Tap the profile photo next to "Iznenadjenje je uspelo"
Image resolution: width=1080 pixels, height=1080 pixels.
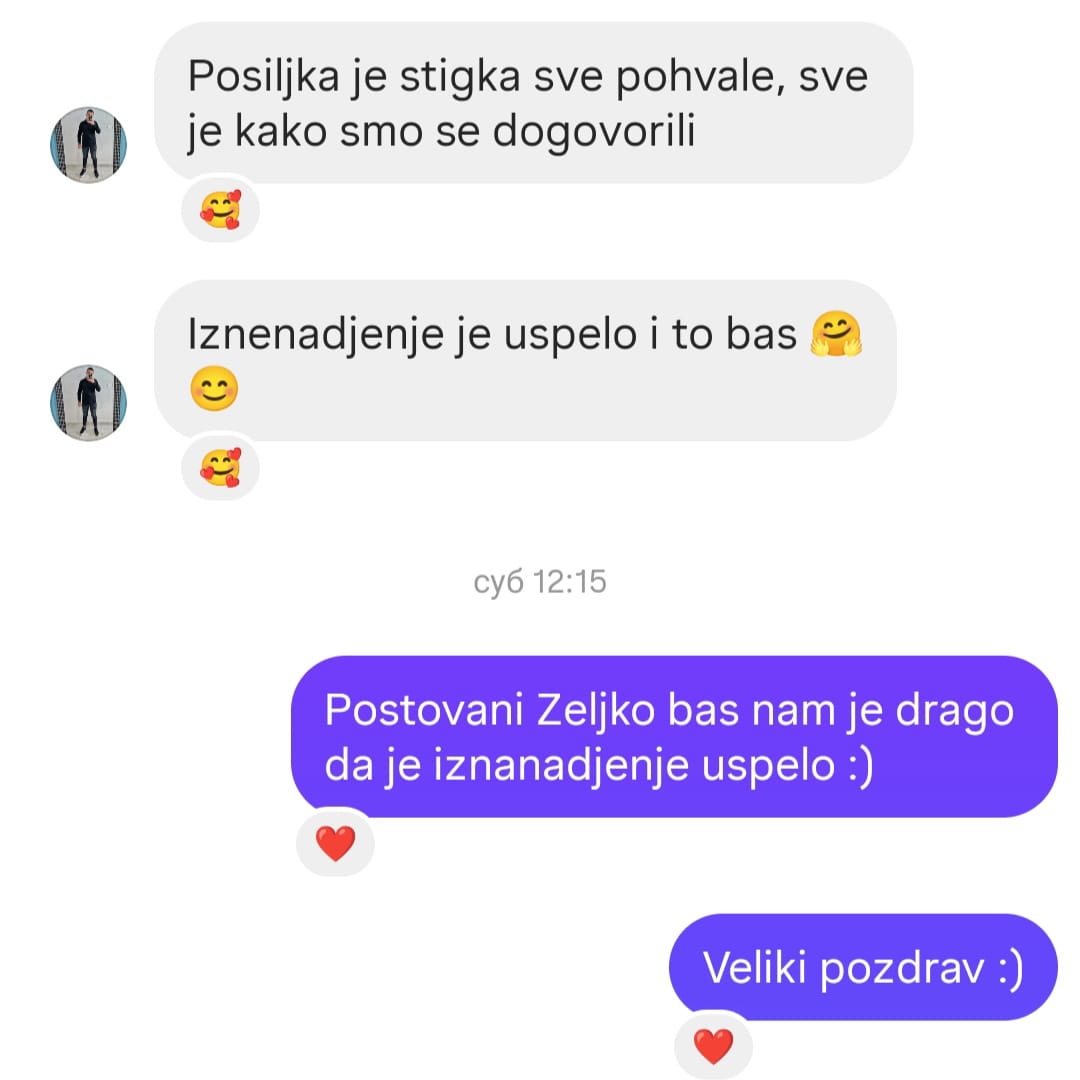[x=88, y=403]
